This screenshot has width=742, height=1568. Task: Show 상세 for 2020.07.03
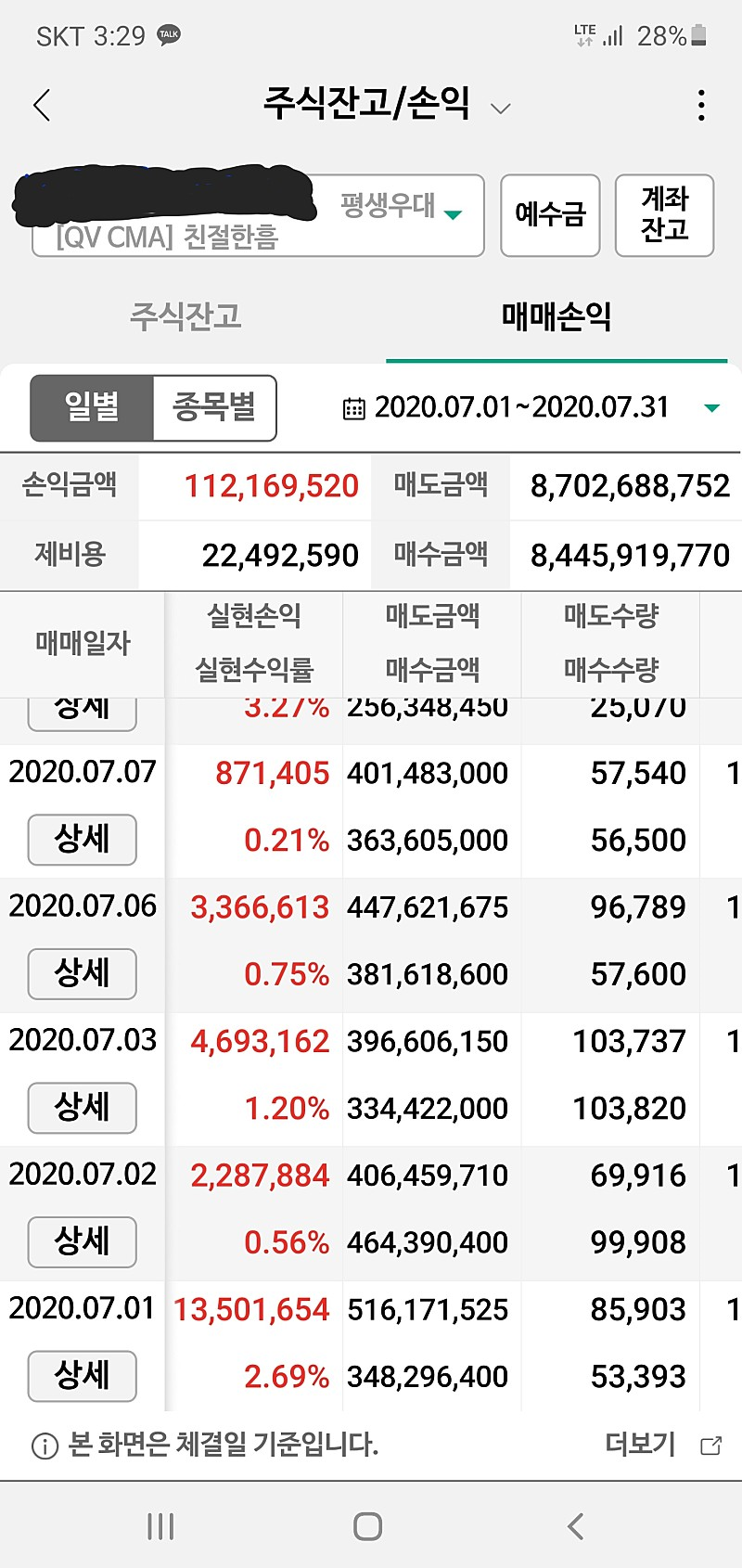[x=83, y=1108]
